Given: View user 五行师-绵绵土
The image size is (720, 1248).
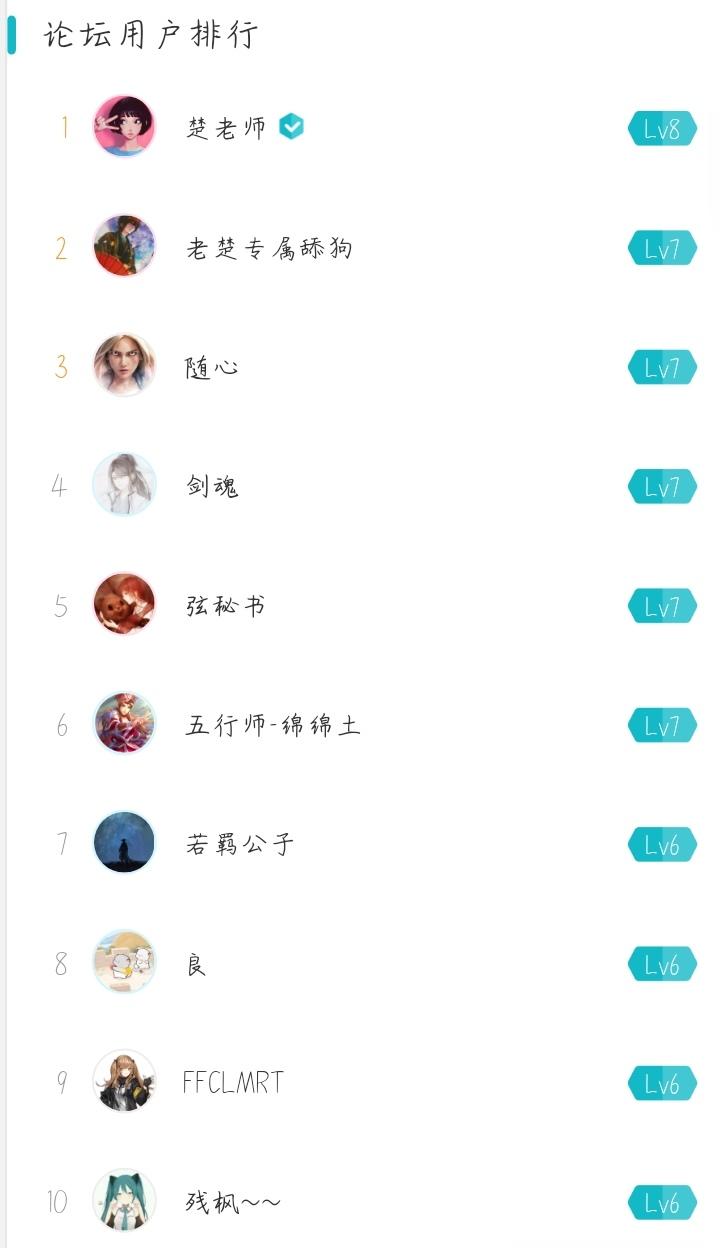Looking at the screenshot, I should [272, 725].
